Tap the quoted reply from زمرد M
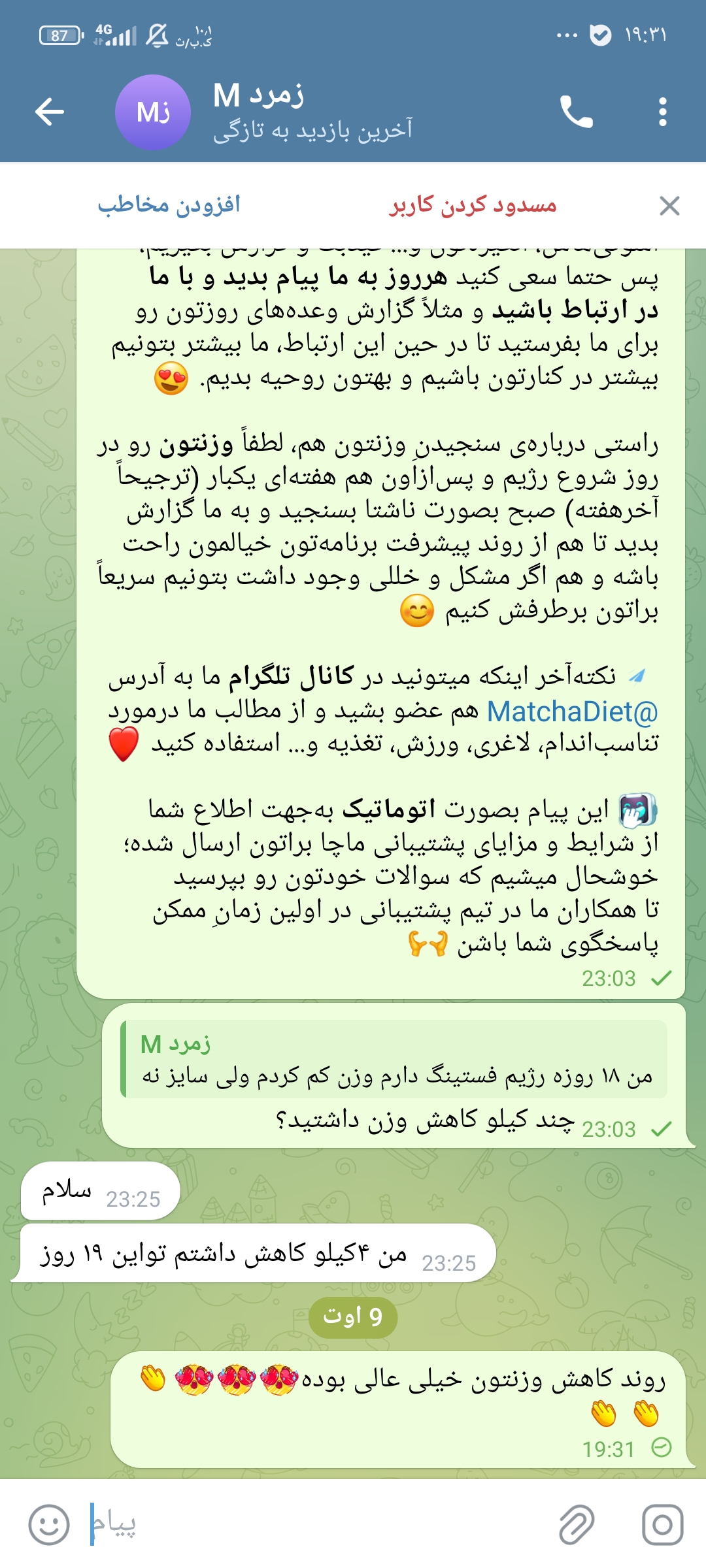Screen dimensions: 706x1568 point(394,1059)
